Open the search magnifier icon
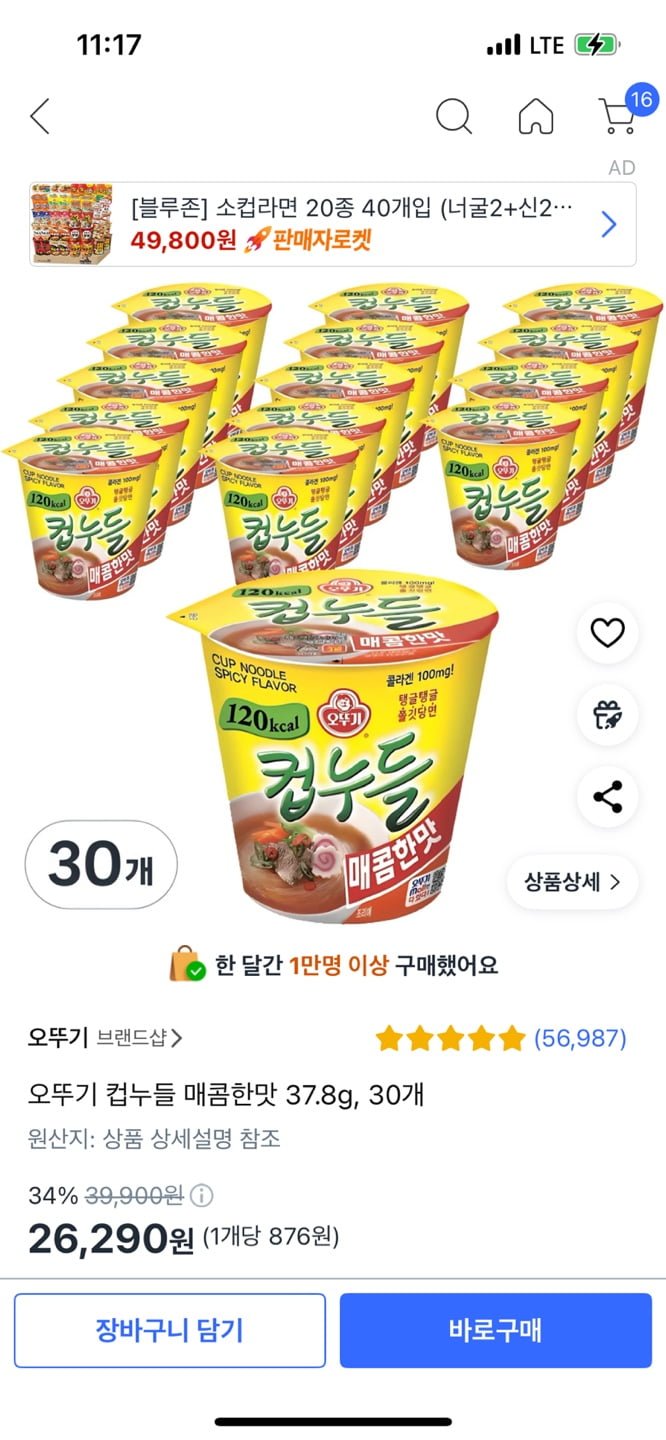Image resolution: width=666 pixels, height=1440 pixels. 453,117
